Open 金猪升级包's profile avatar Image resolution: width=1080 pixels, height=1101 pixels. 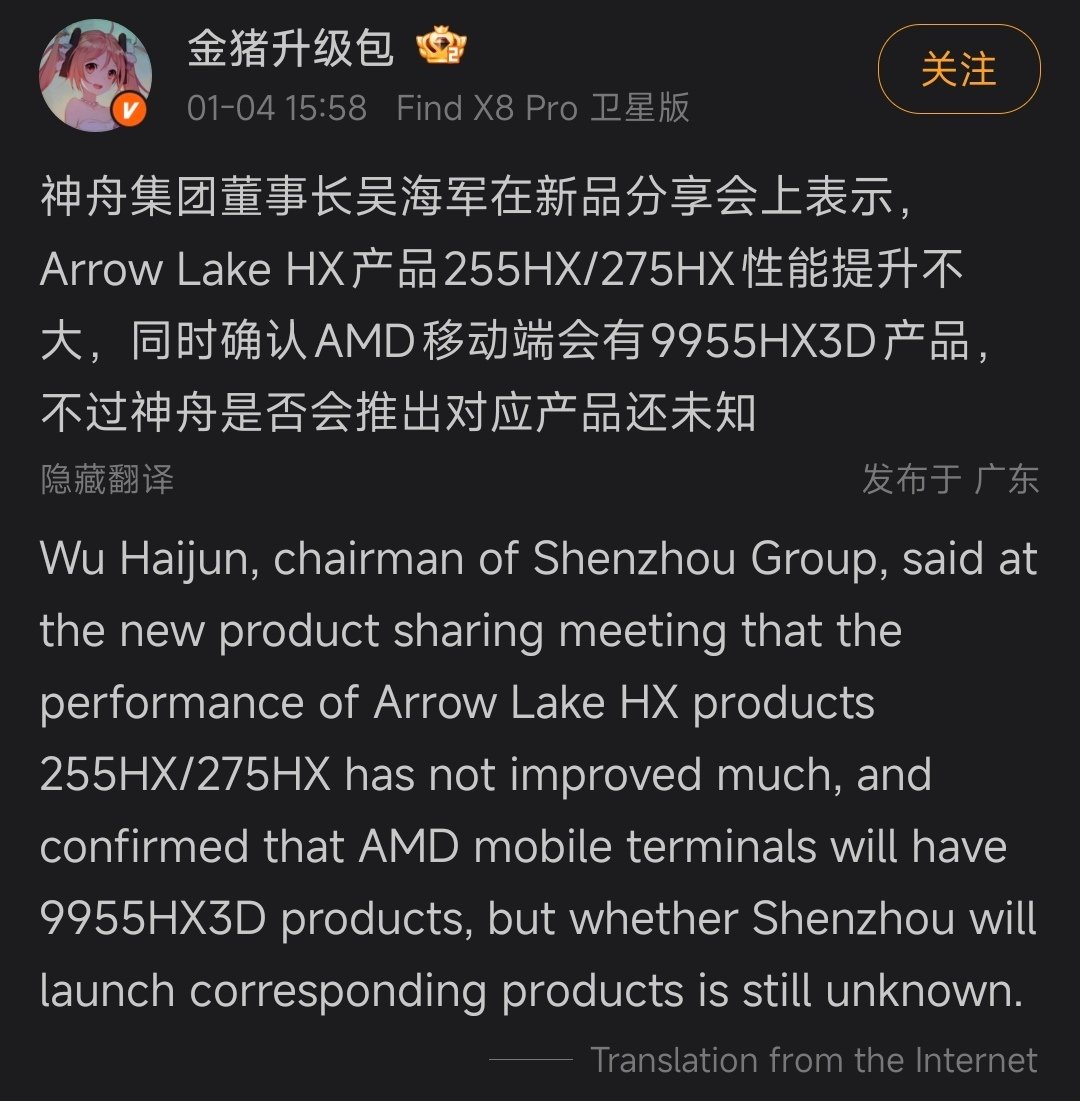point(95,74)
